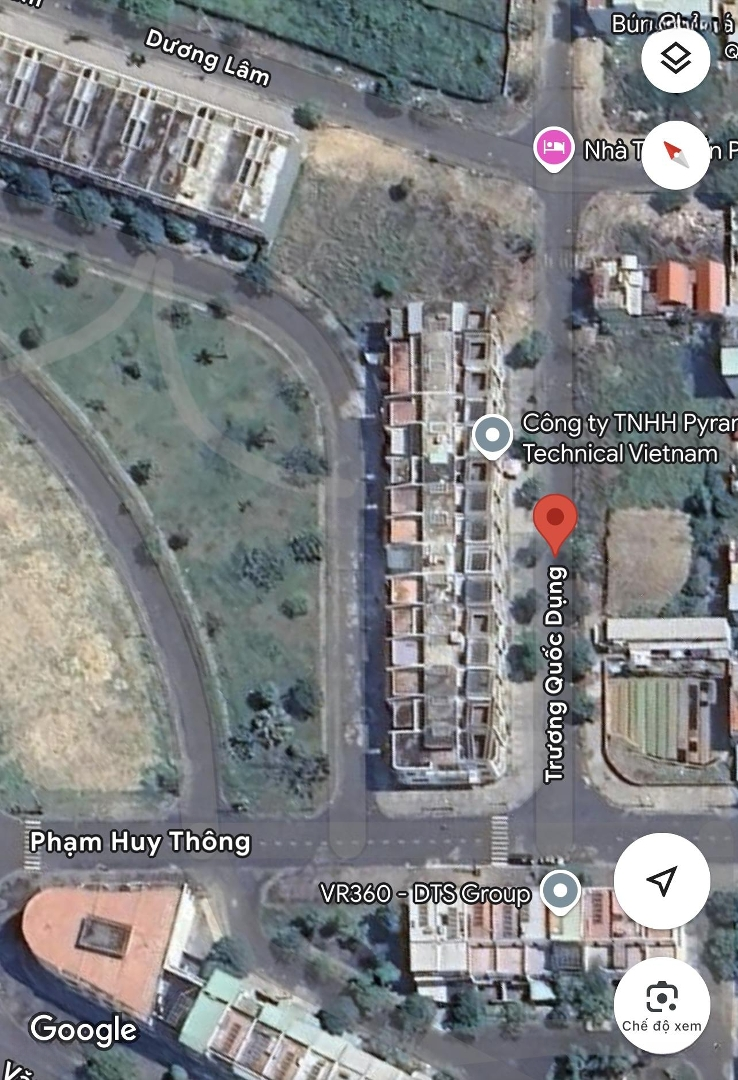The height and width of the screenshot is (1080, 738).
Task: Open the pink hotel marker Nhà T...
Action: click(552, 149)
